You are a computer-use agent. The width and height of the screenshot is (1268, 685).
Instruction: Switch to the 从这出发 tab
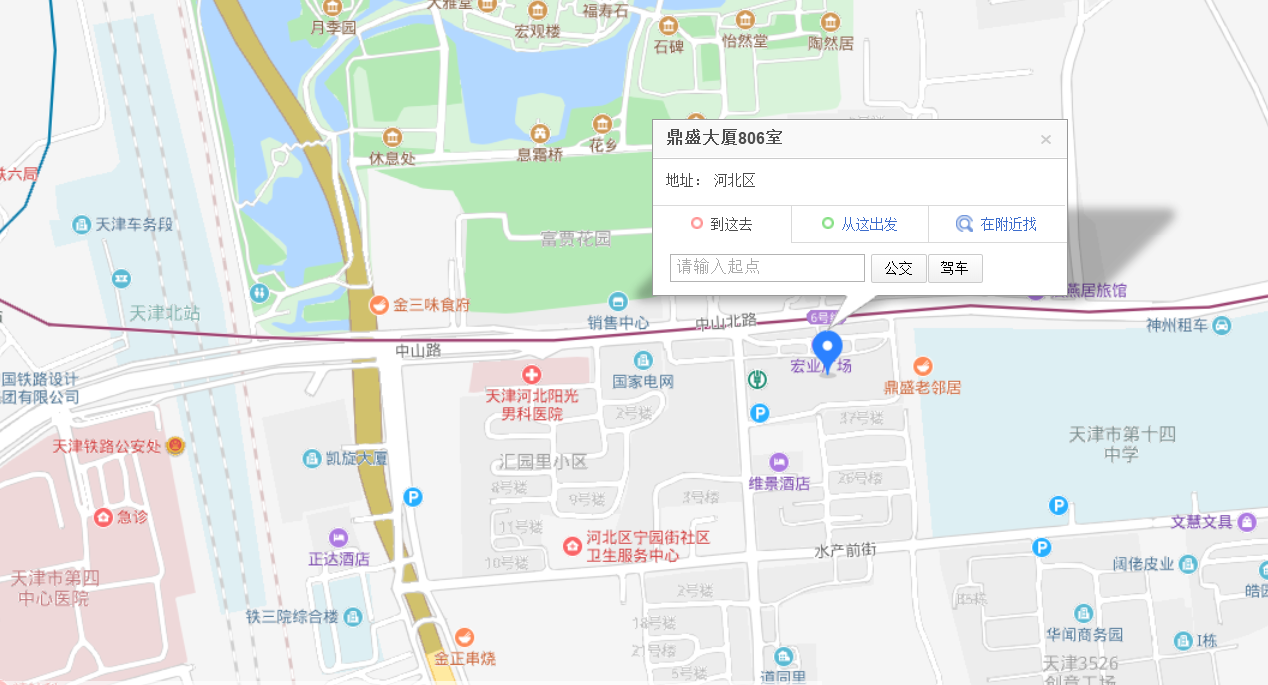coord(860,224)
